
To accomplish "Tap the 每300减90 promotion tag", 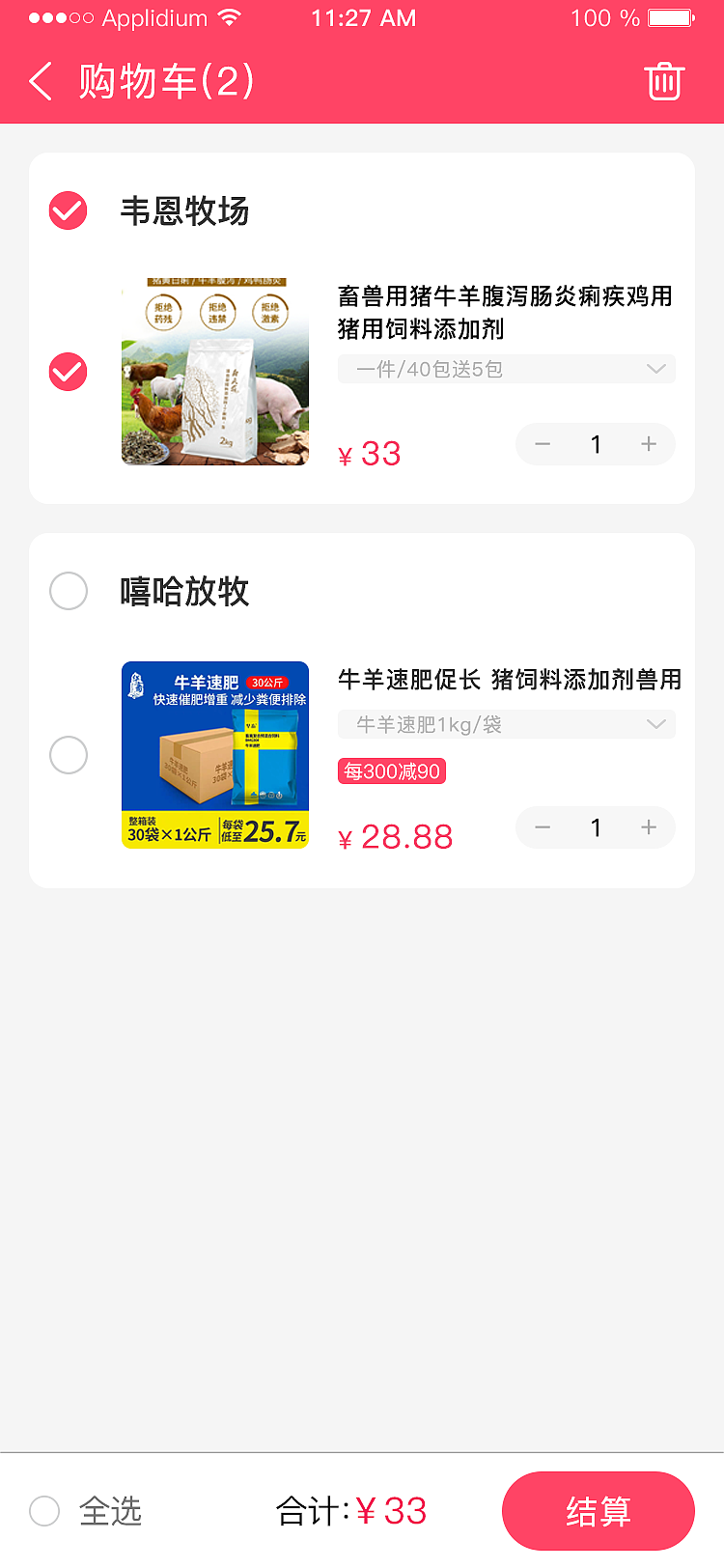I will click(391, 771).
